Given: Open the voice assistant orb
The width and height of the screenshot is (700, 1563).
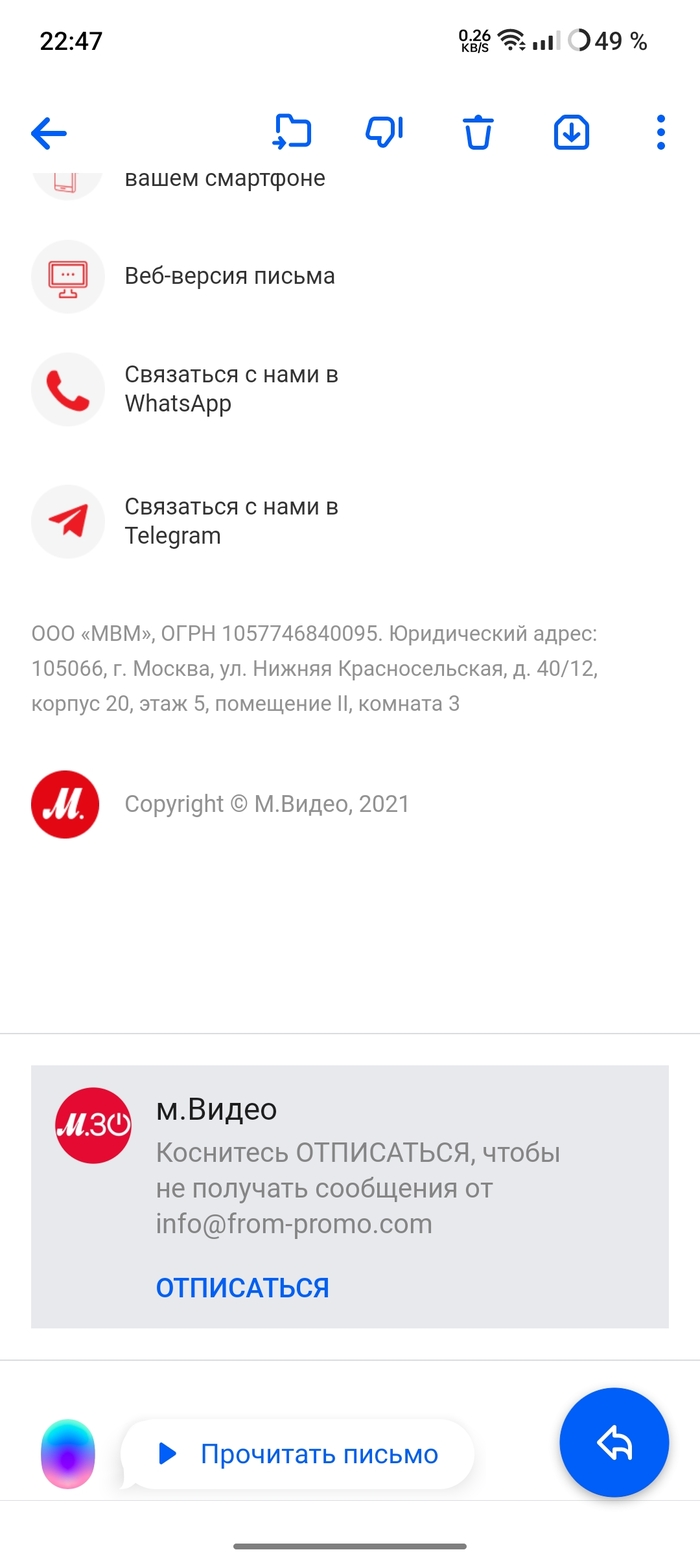Looking at the screenshot, I should (68, 1454).
